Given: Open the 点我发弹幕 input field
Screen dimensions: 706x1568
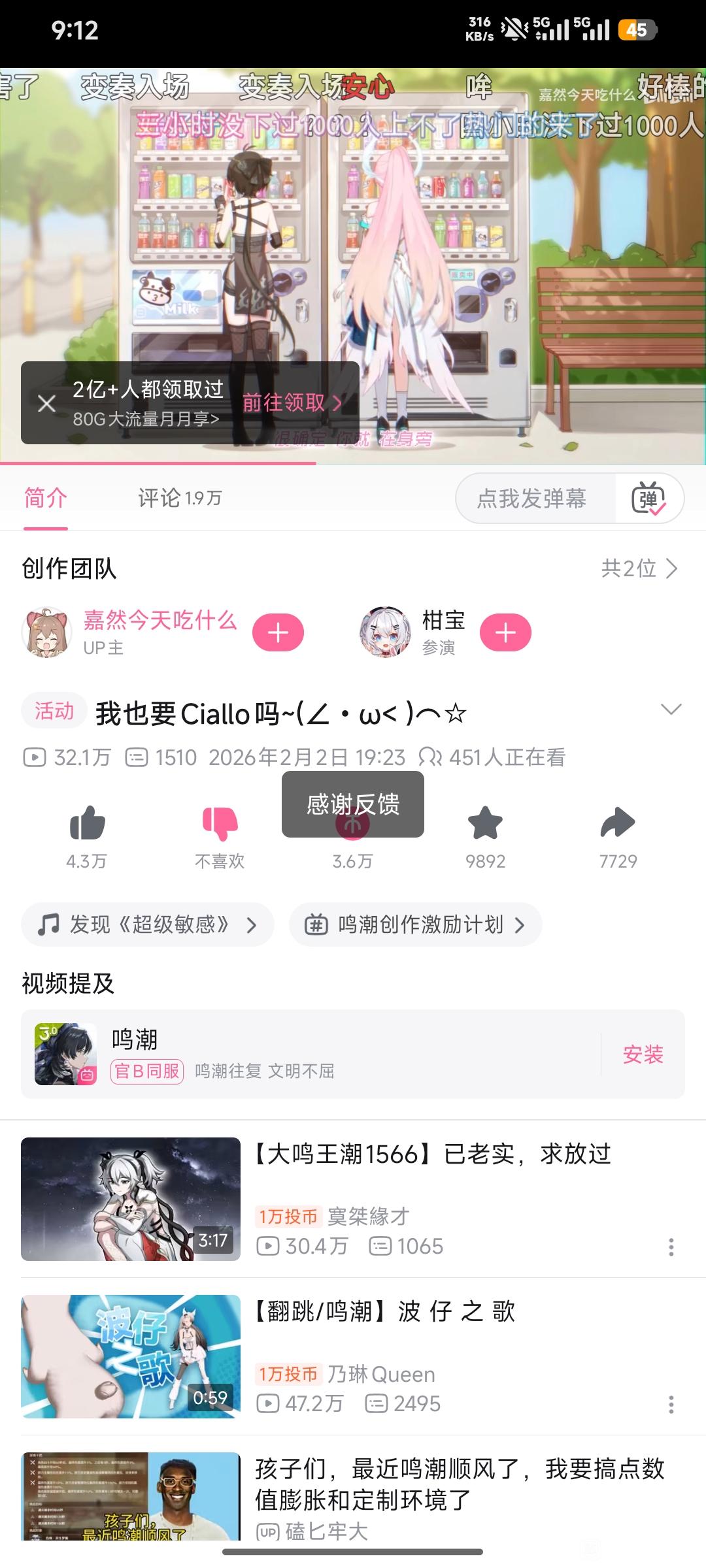Looking at the screenshot, I should (532, 499).
